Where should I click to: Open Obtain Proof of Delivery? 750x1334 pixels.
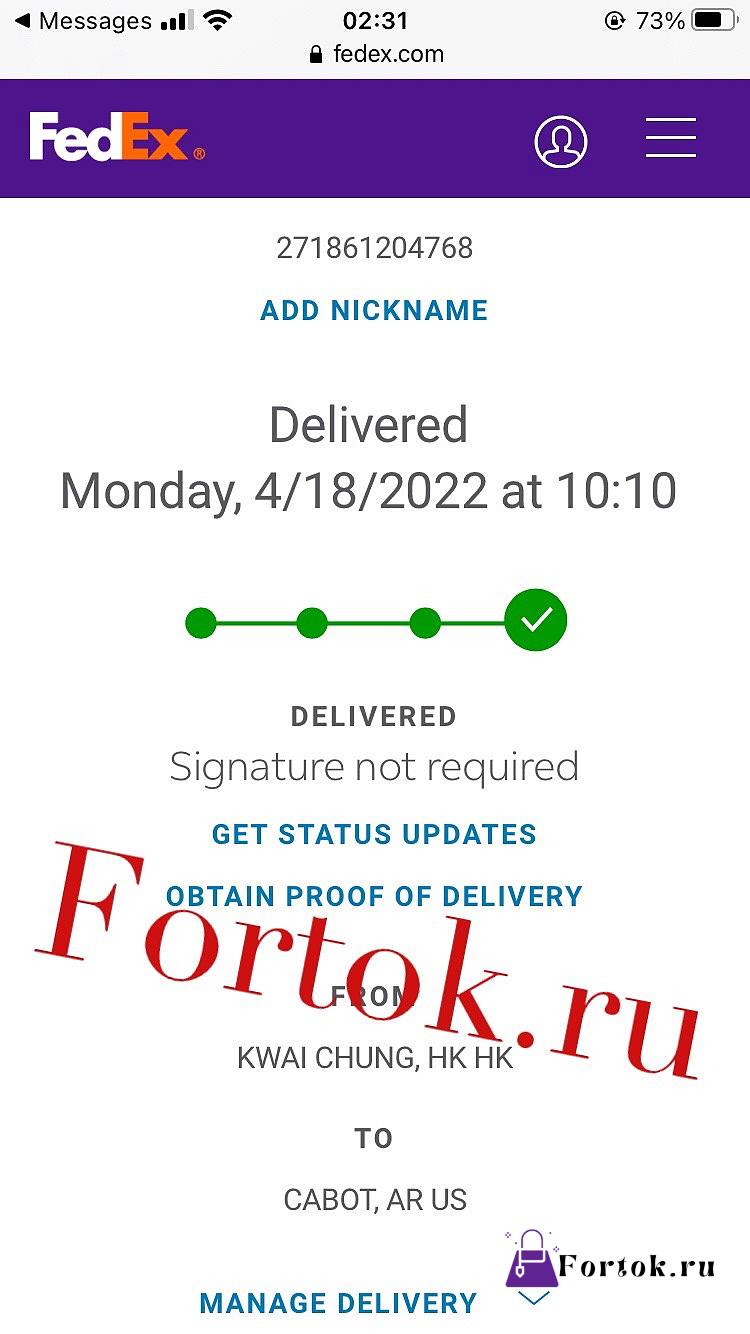(x=374, y=896)
